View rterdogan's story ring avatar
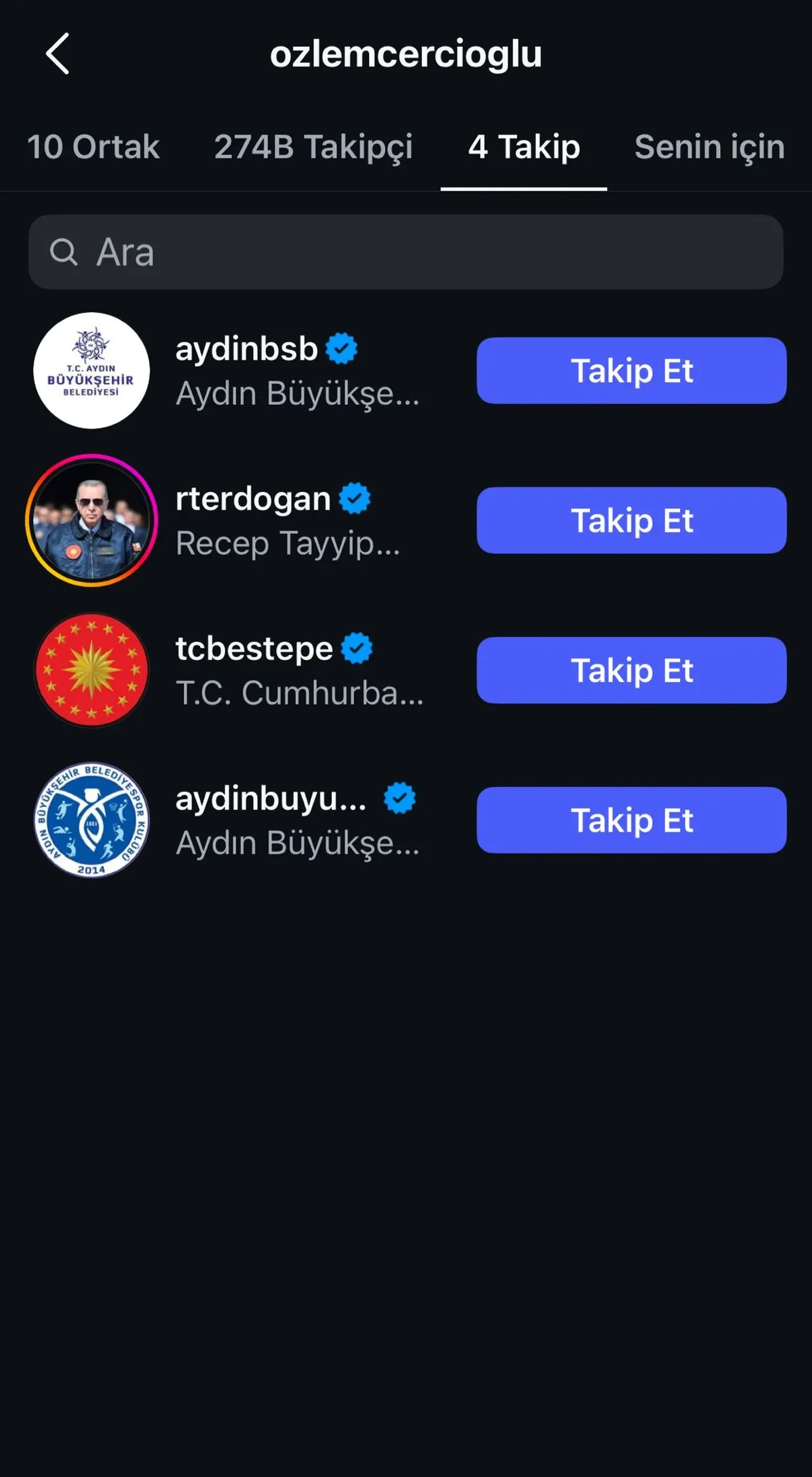This screenshot has height=1477, width=812. (x=91, y=521)
